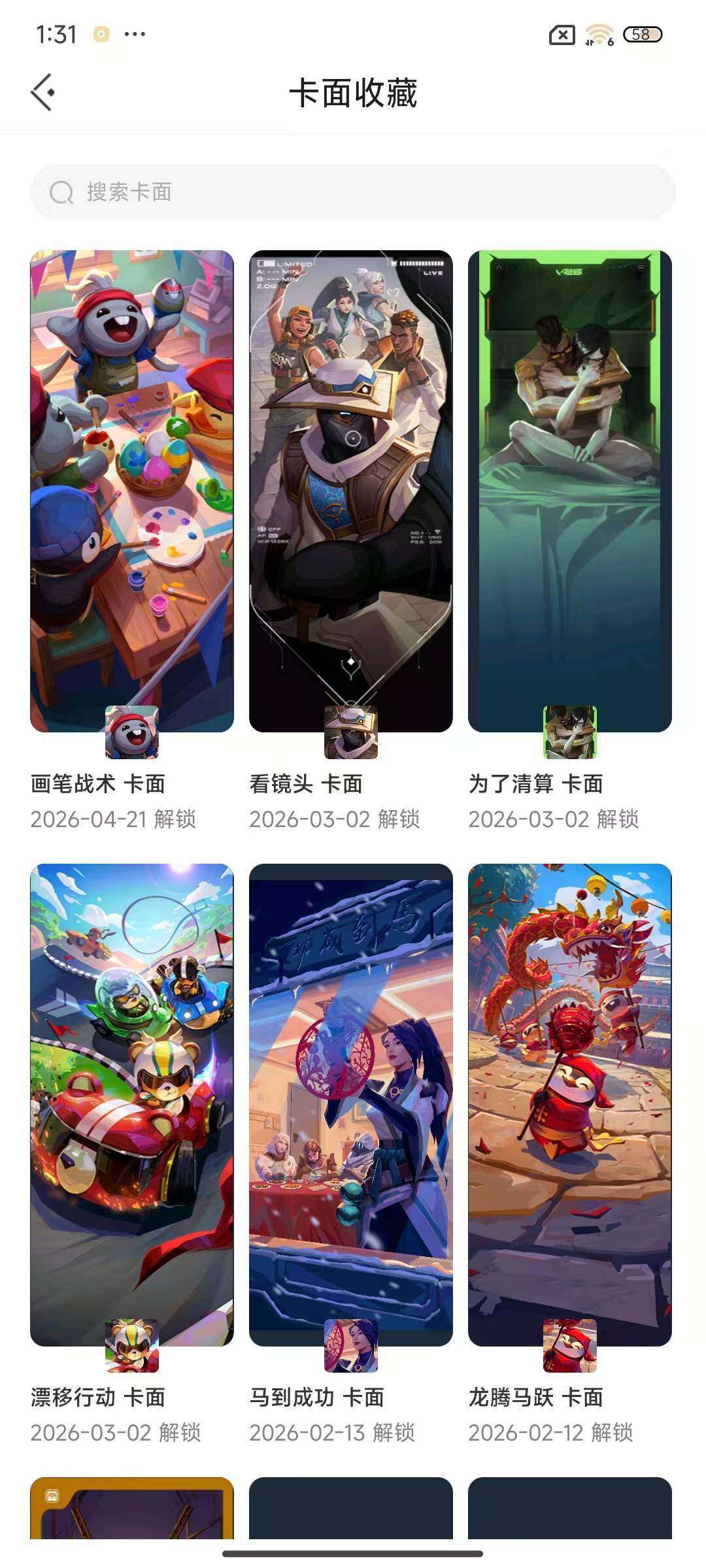The width and height of the screenshot is (706, 1568).
Task: Tap the 看镜头 card avatar icon
Action: [351, 733]
